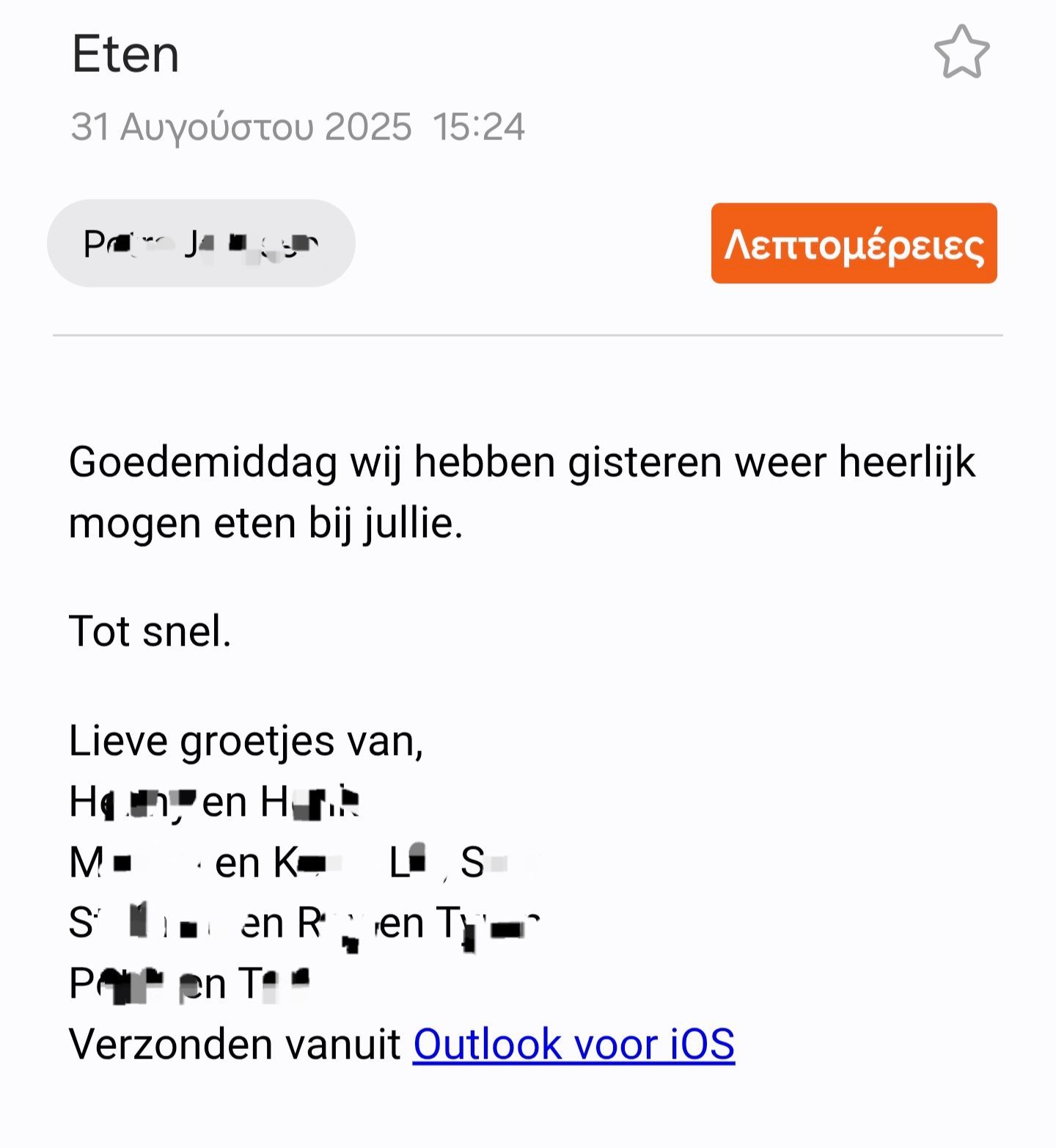Star this Eten email
This screenshot has height=1148, width=1056.
point(961,52)
